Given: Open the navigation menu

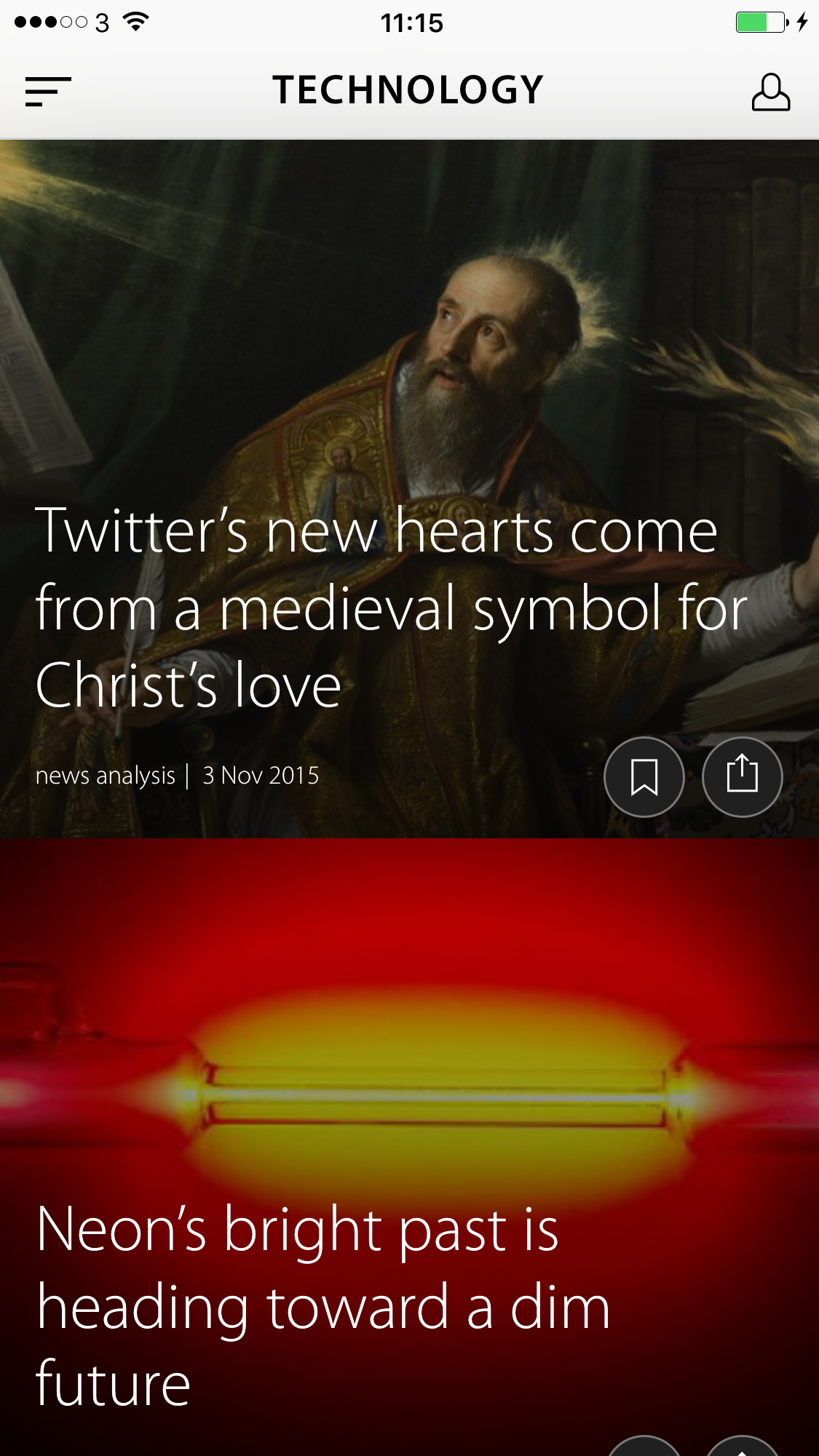Looking at the screenshot, I should [48, 92].
